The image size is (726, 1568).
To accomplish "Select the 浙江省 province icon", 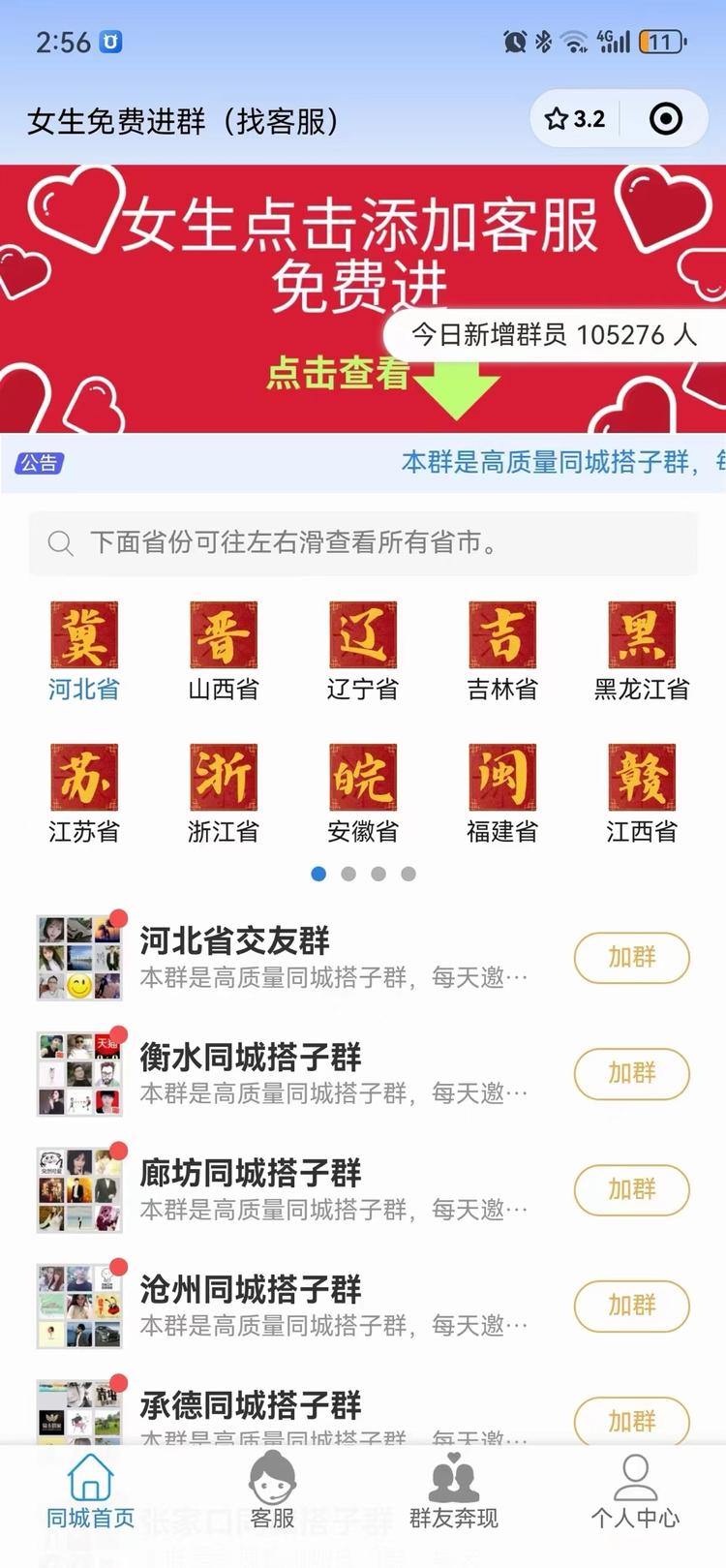I will tap(223, 777).
